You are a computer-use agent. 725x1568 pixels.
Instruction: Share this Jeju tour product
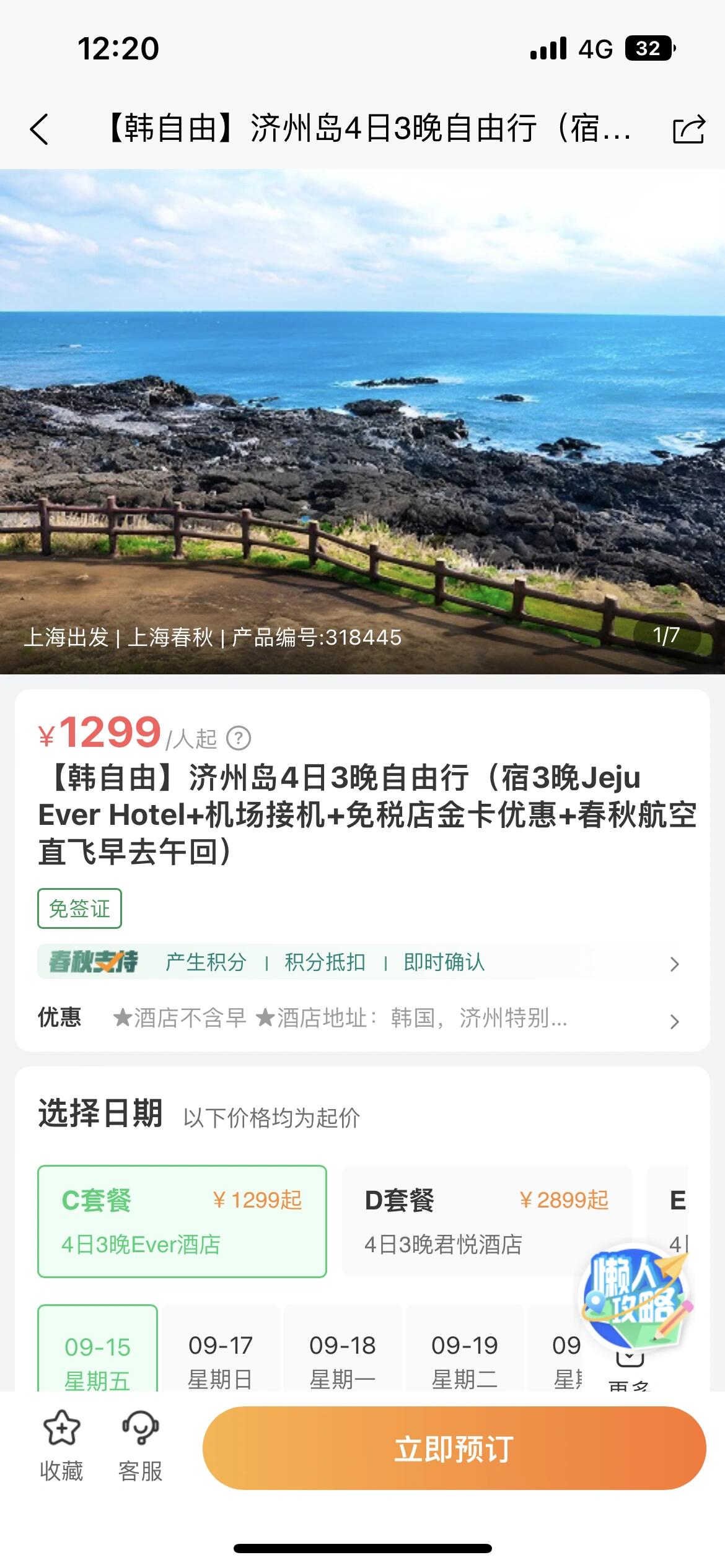688,129
